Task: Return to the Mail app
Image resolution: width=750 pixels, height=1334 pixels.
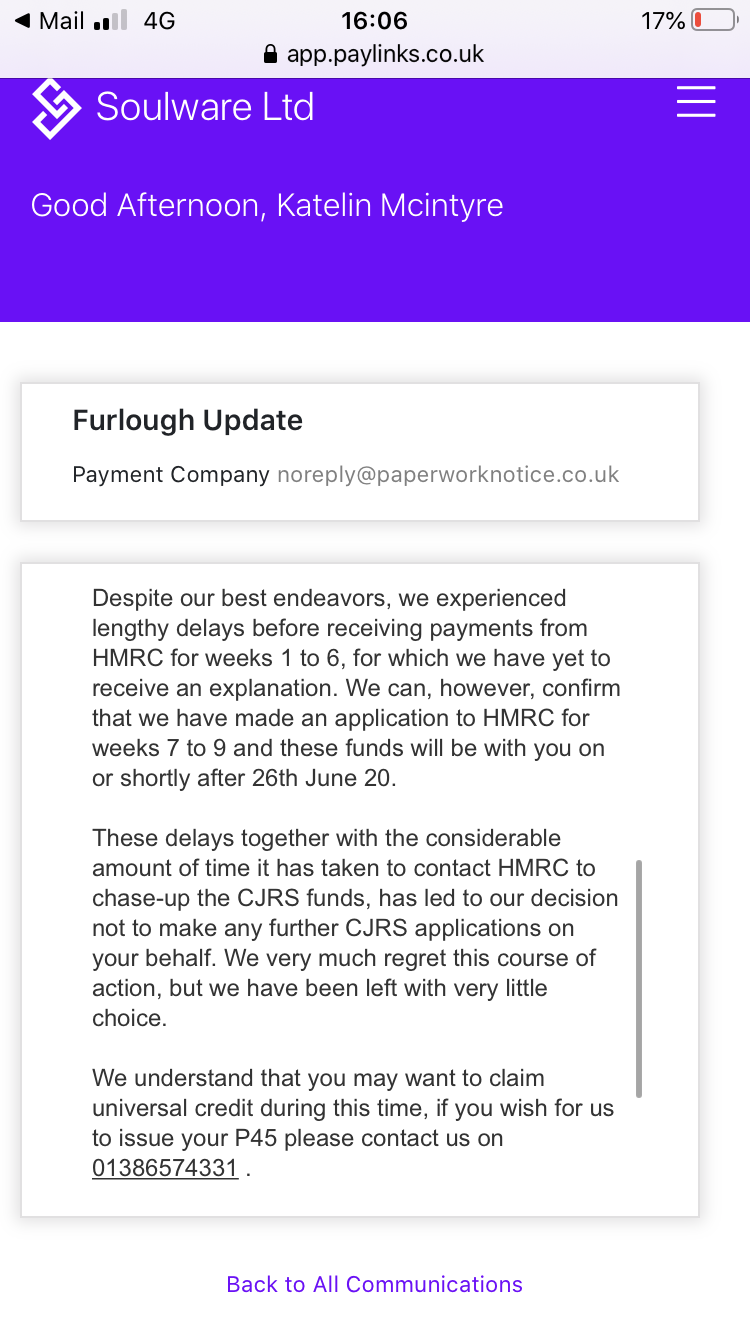Action: click(x=49, y=21)
